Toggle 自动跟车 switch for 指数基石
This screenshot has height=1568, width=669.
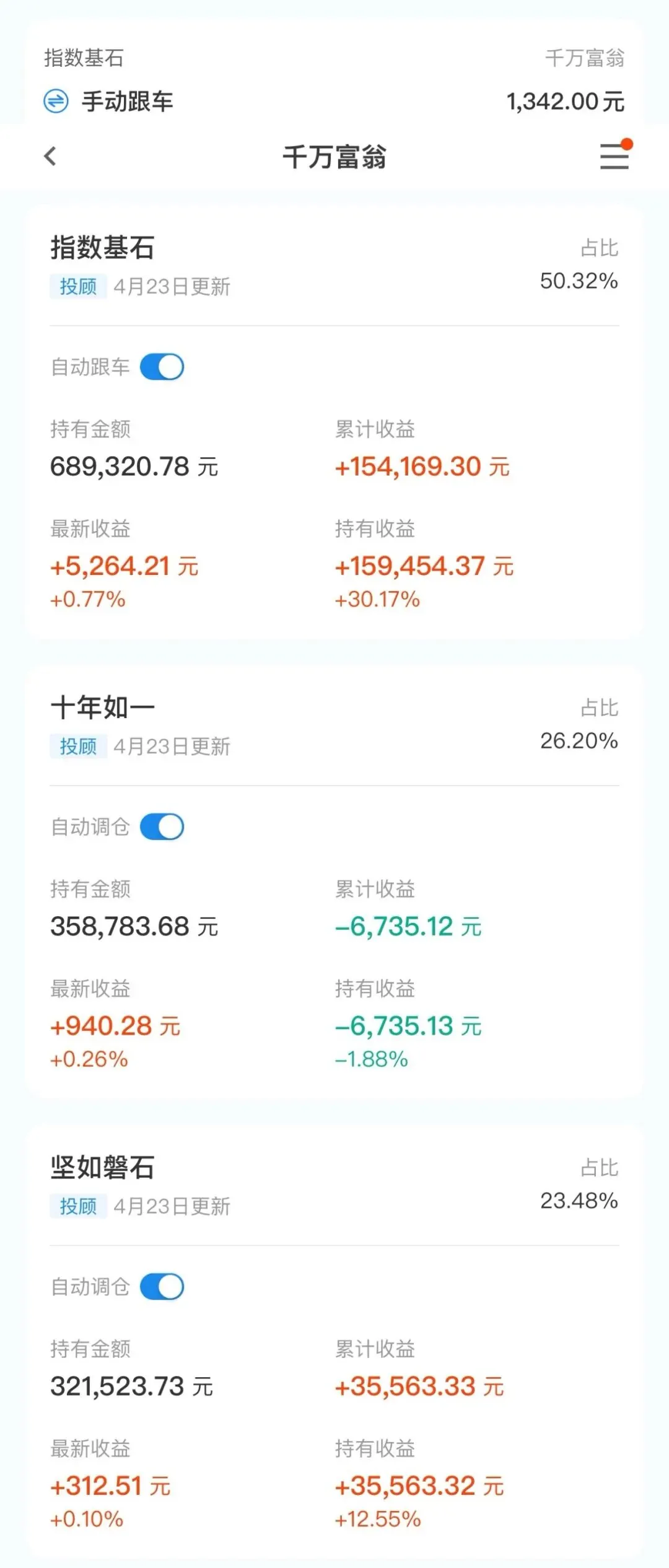click(162, 367)
